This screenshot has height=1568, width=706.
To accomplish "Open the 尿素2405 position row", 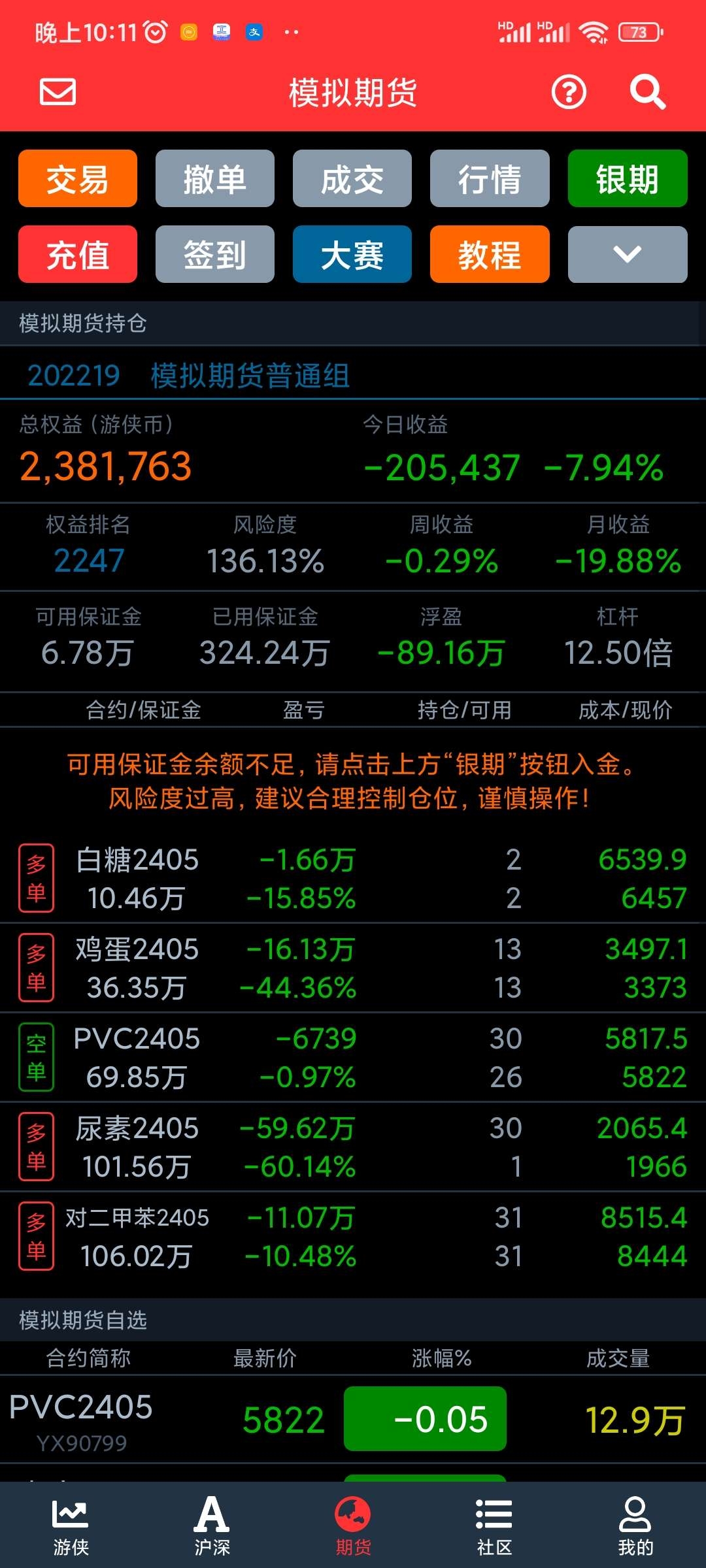I will point(353,1147).
